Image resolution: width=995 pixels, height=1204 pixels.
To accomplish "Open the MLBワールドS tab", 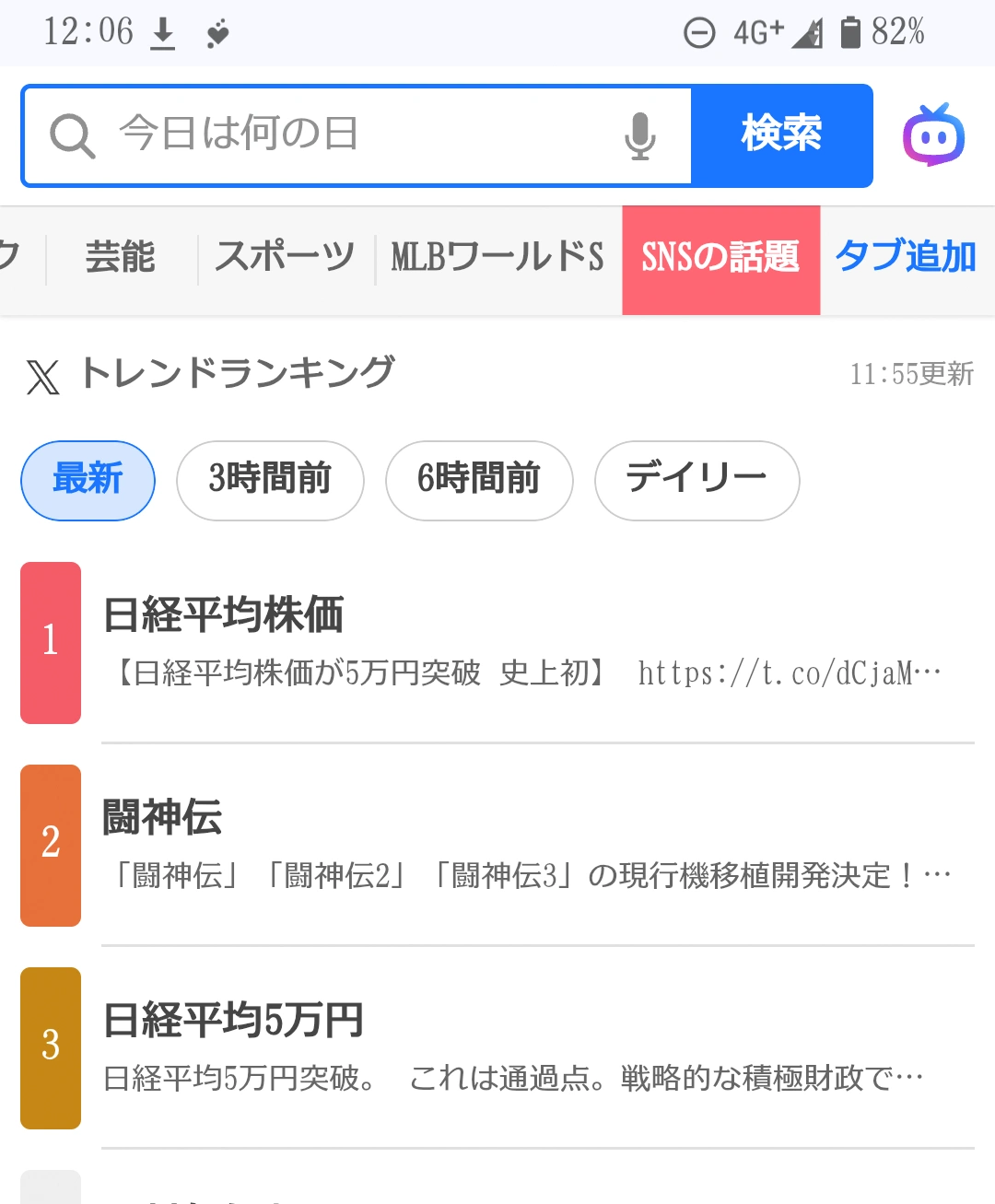I will [497, 257].
